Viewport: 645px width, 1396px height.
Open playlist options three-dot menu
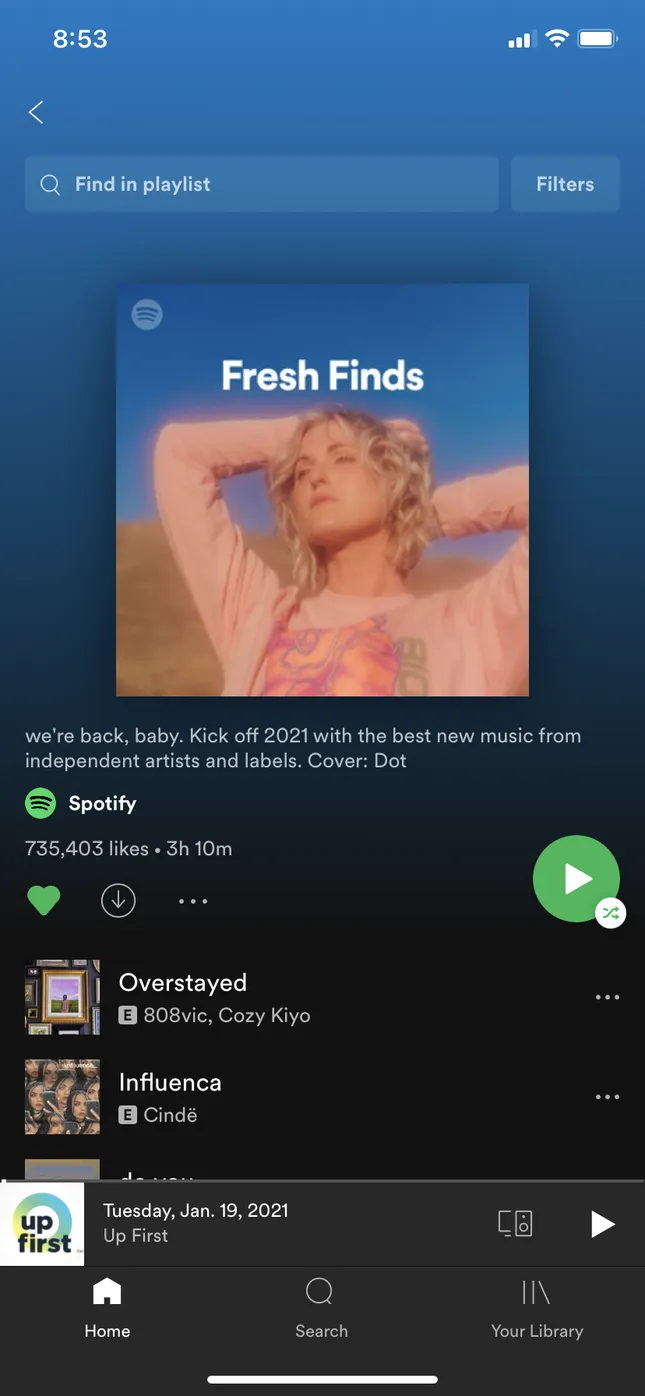(193, 901)
